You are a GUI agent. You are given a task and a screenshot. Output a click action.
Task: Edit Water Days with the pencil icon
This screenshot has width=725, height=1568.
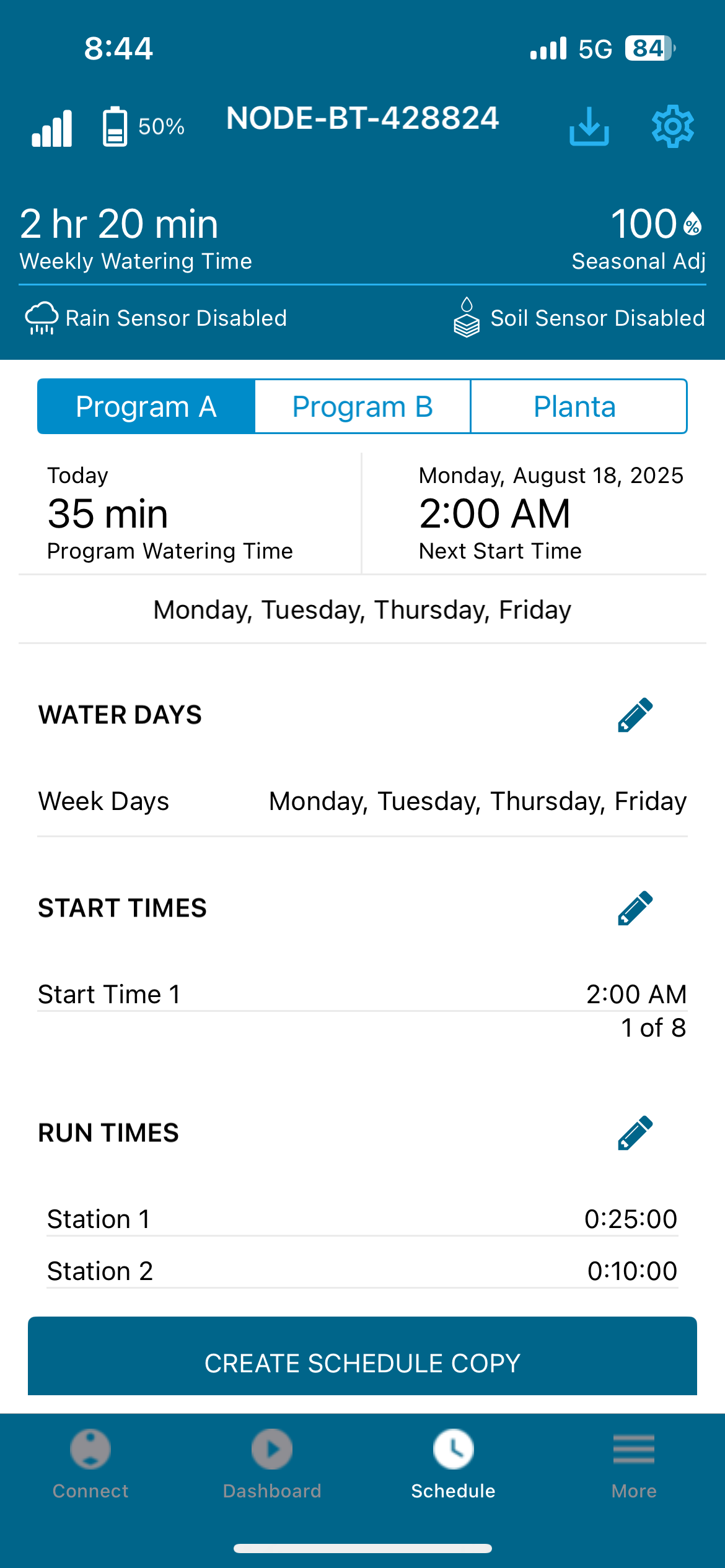635,715
